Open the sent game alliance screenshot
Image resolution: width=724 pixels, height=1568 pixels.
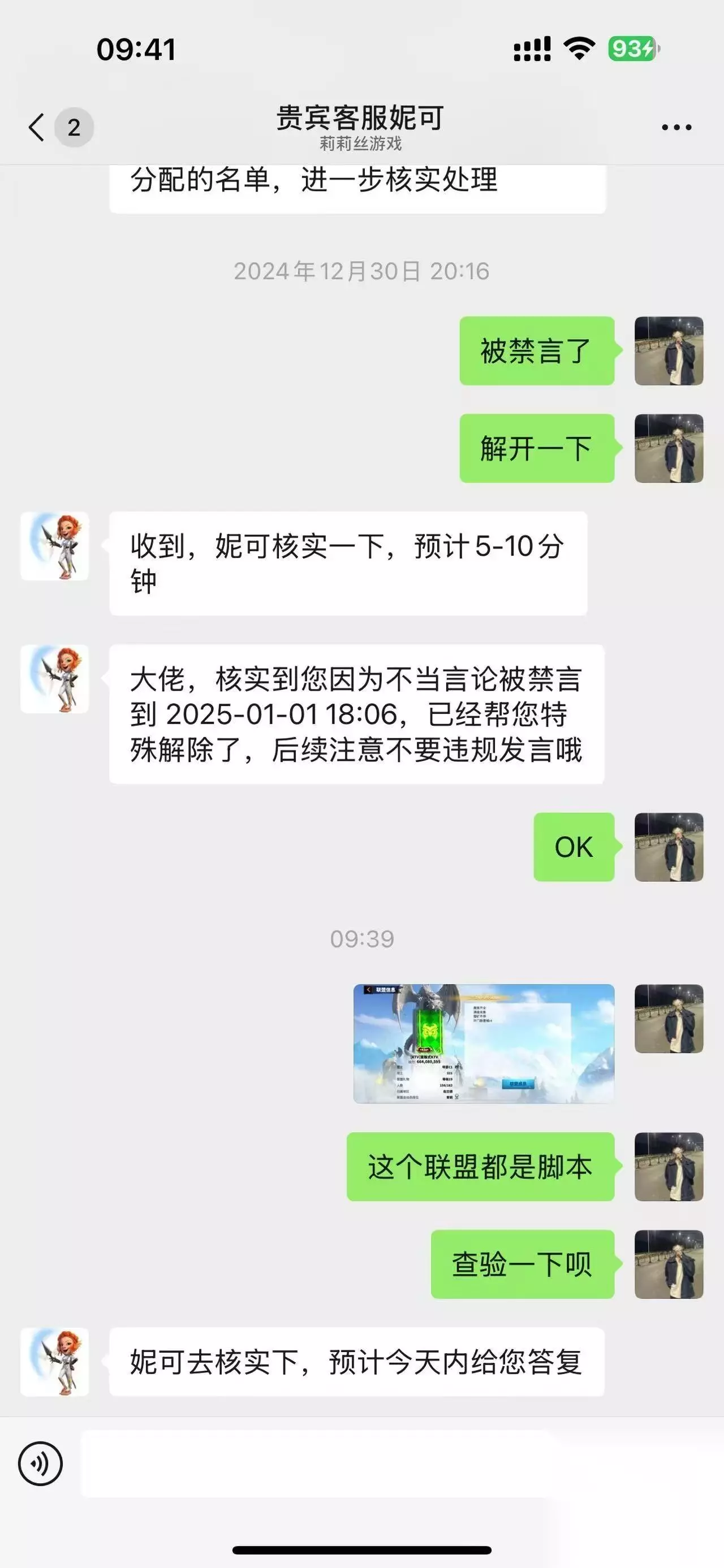click(484, 1043)
